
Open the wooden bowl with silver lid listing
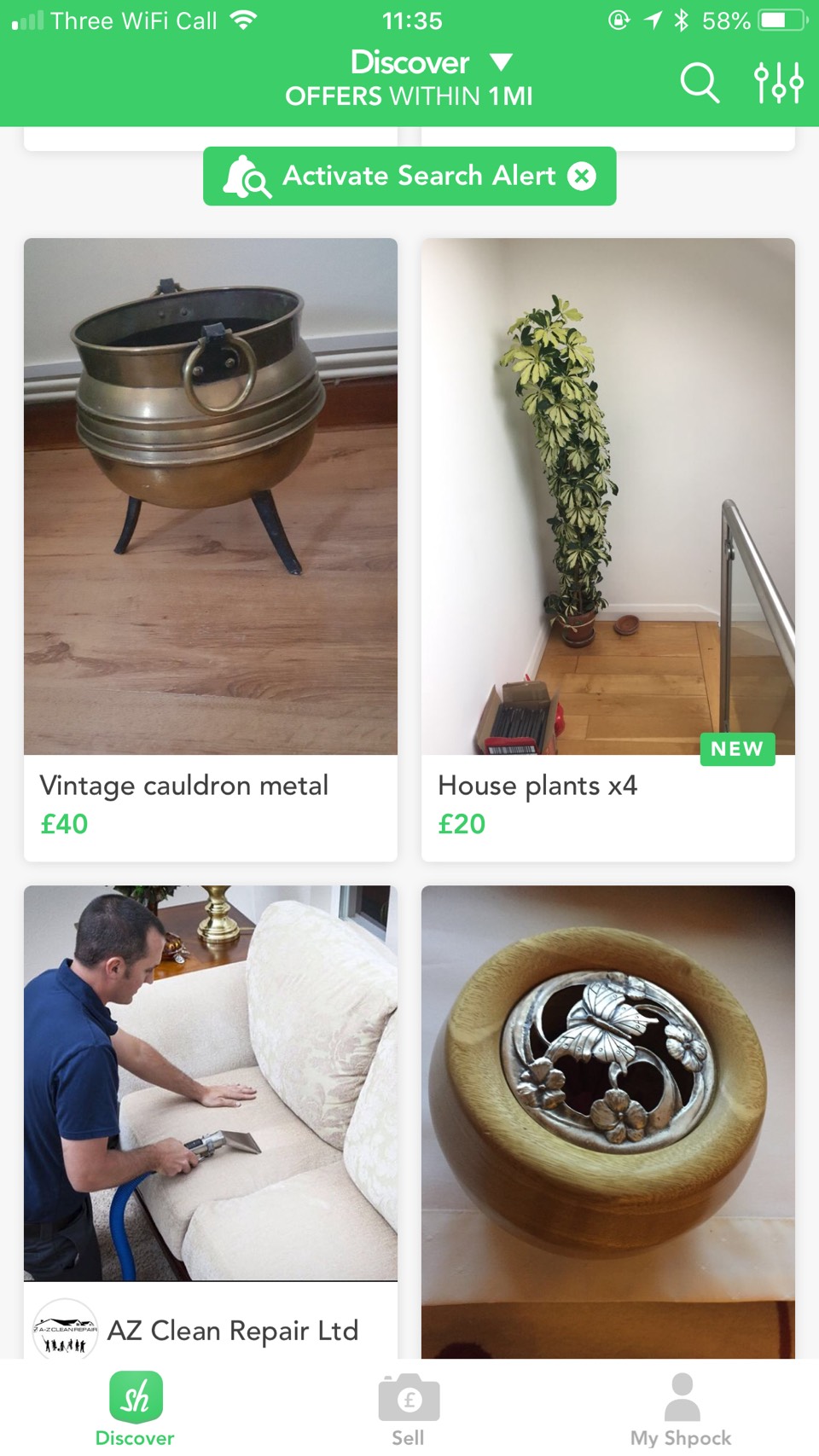608,1109
